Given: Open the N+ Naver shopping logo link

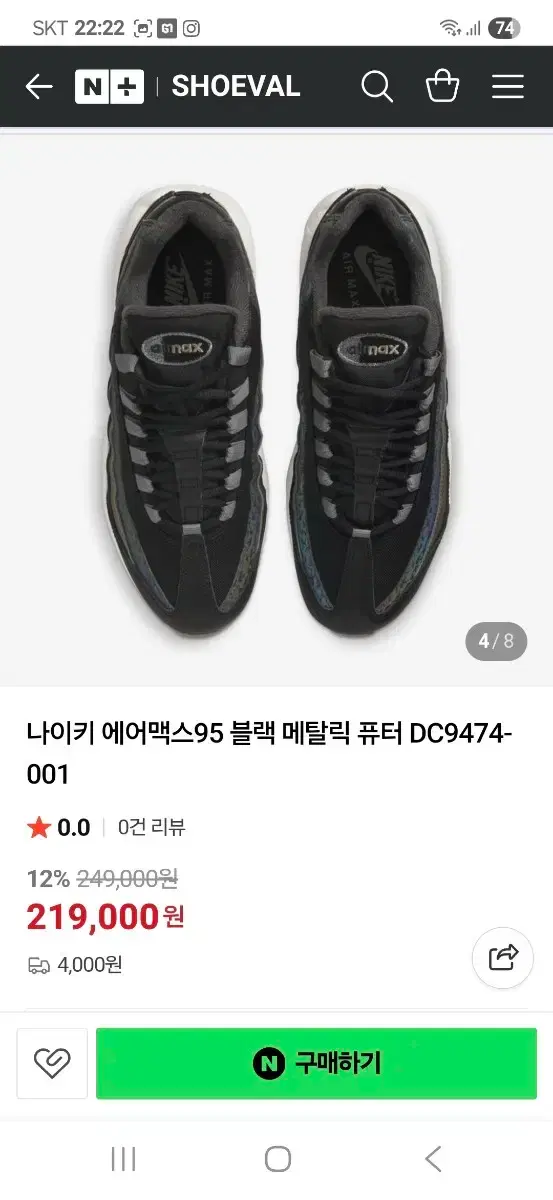Looking at the screenshot, I should click(x=110, y=87).
